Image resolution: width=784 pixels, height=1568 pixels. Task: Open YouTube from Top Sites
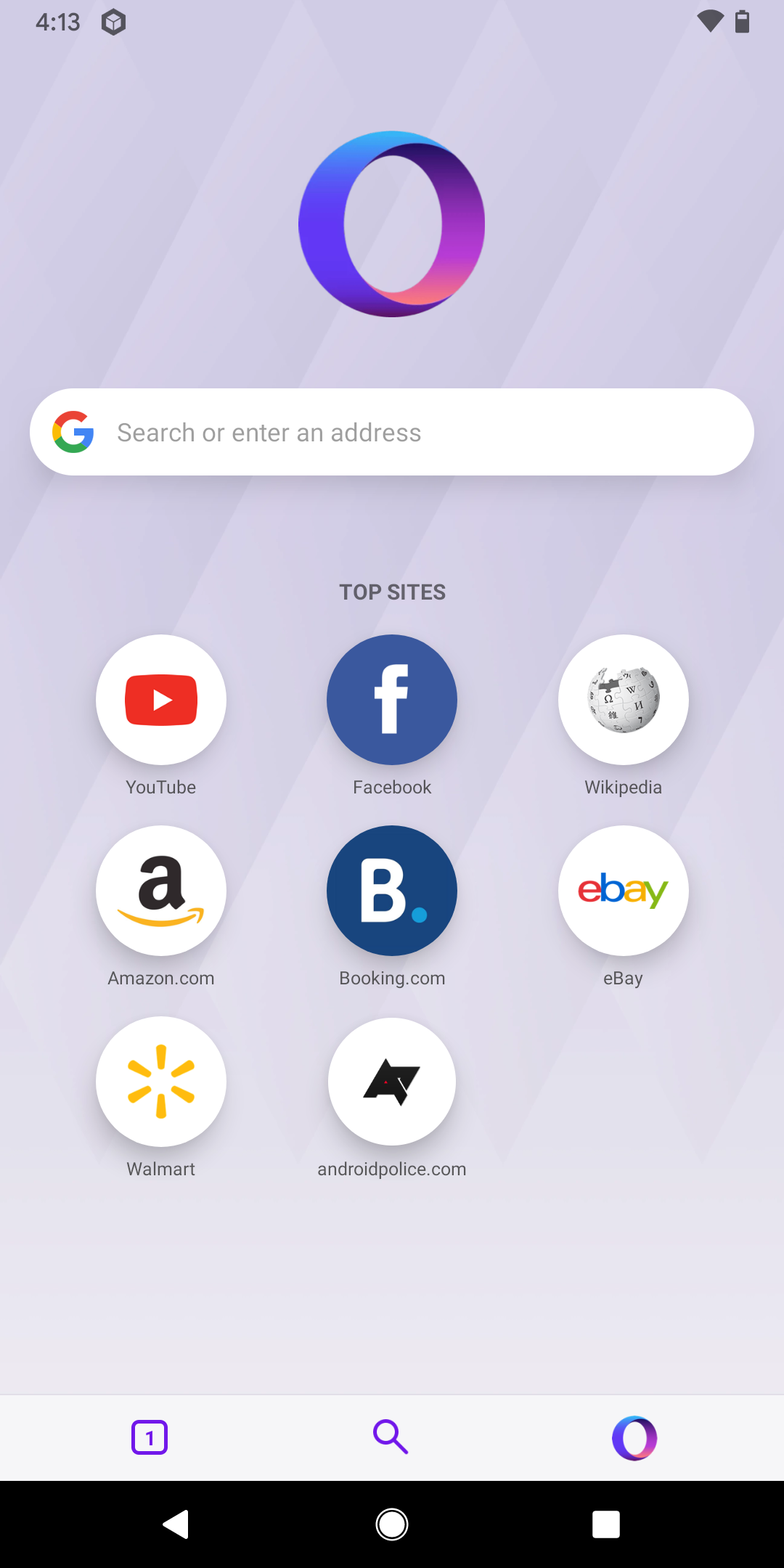(x=160, y=699)
